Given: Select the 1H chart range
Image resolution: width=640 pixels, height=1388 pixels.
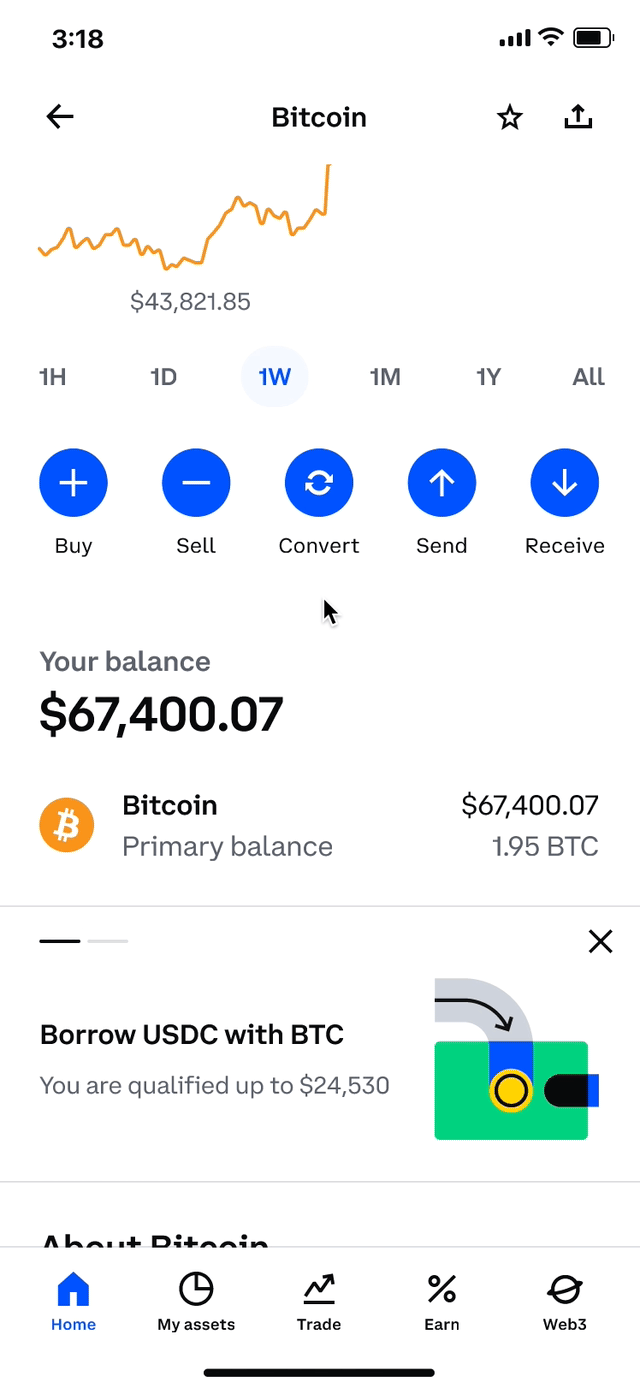Looking at the screenshot, I should point(53,377).
